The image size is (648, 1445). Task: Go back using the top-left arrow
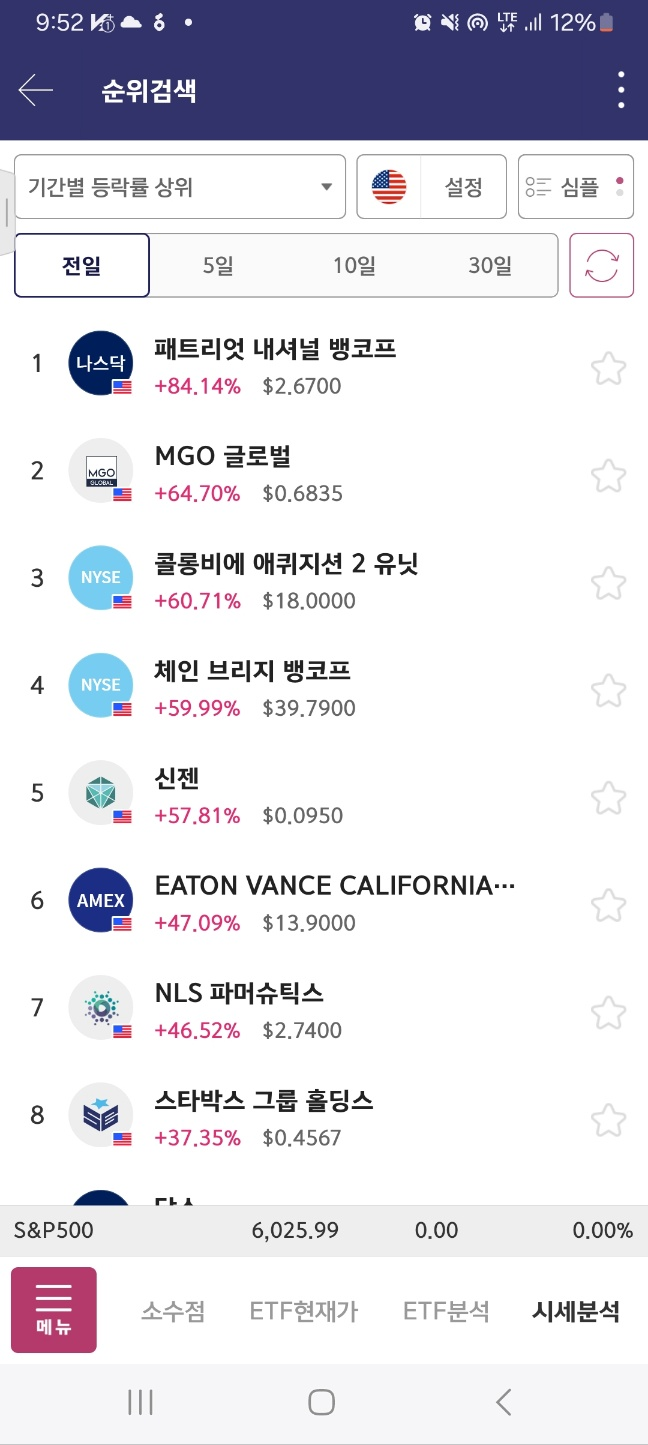[36, 91]
